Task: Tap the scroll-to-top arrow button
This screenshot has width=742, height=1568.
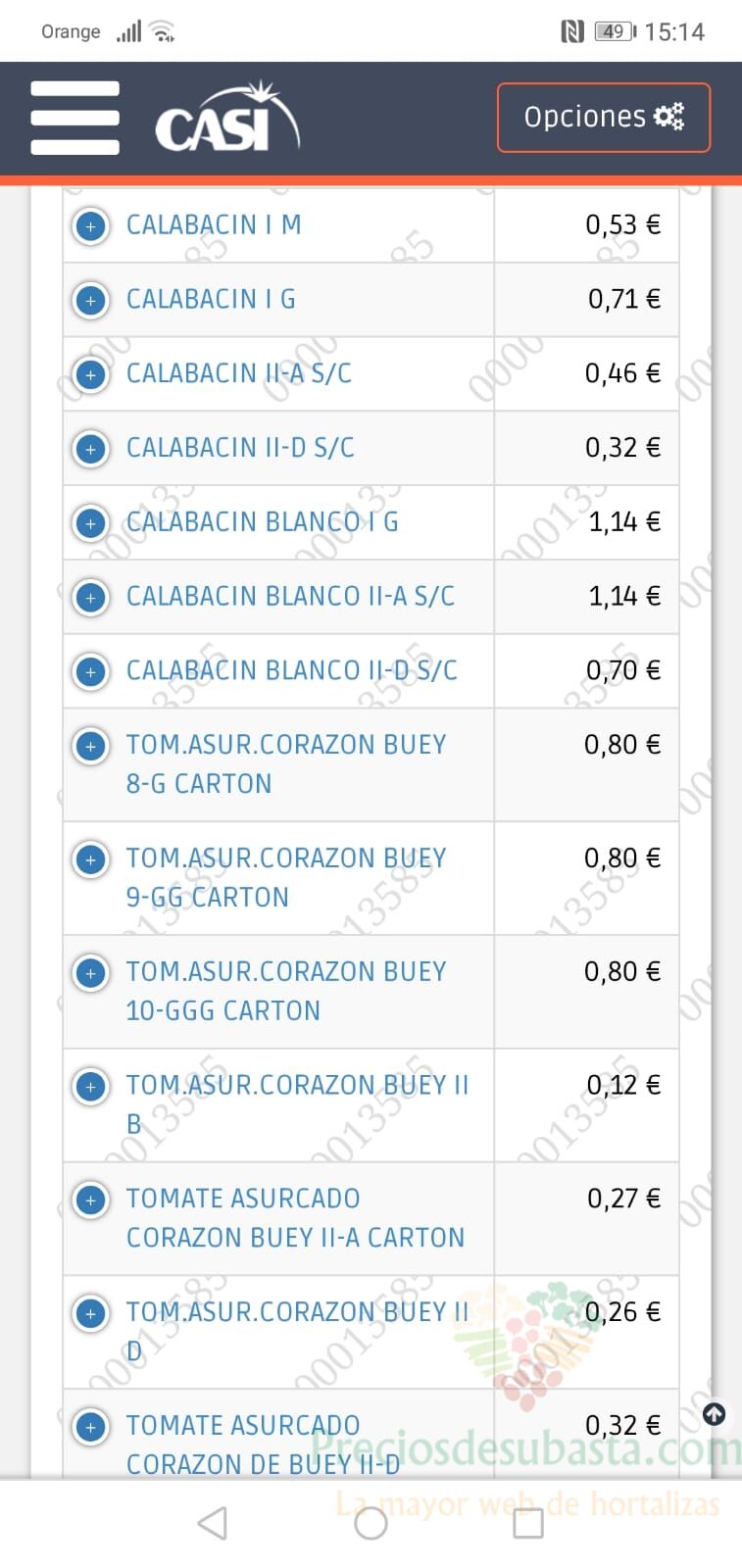Action: pyautogui.click(x=715, y=1414)
